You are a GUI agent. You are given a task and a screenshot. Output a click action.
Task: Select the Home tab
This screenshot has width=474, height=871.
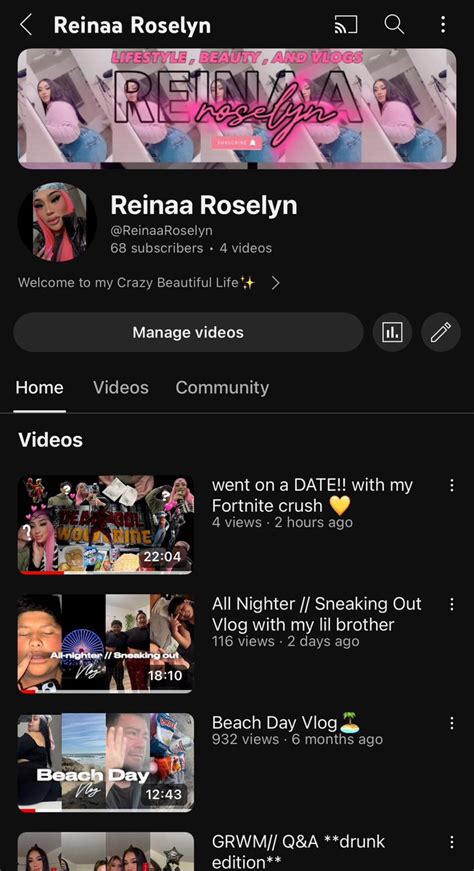pos(39,387)
